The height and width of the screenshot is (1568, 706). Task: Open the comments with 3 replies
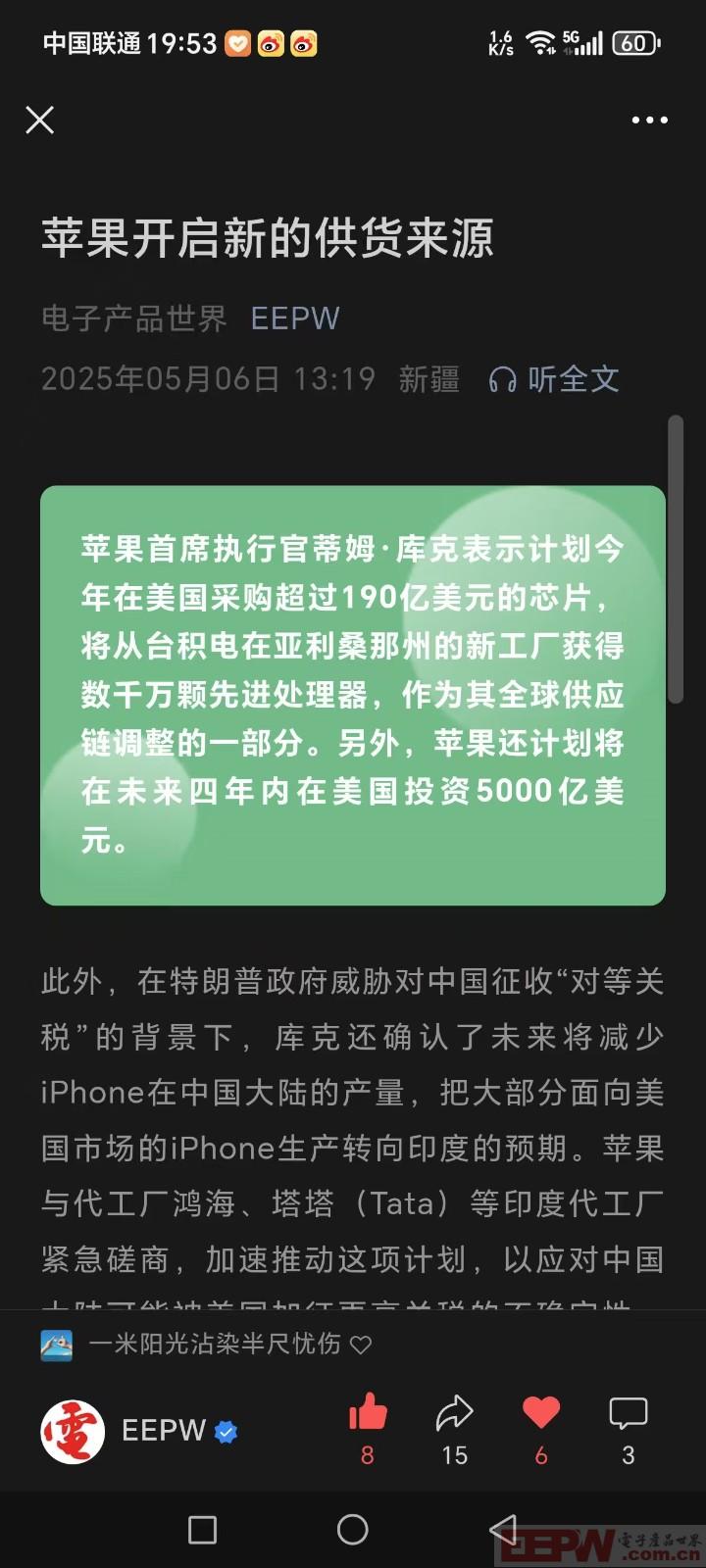(x=628, y=1414)
